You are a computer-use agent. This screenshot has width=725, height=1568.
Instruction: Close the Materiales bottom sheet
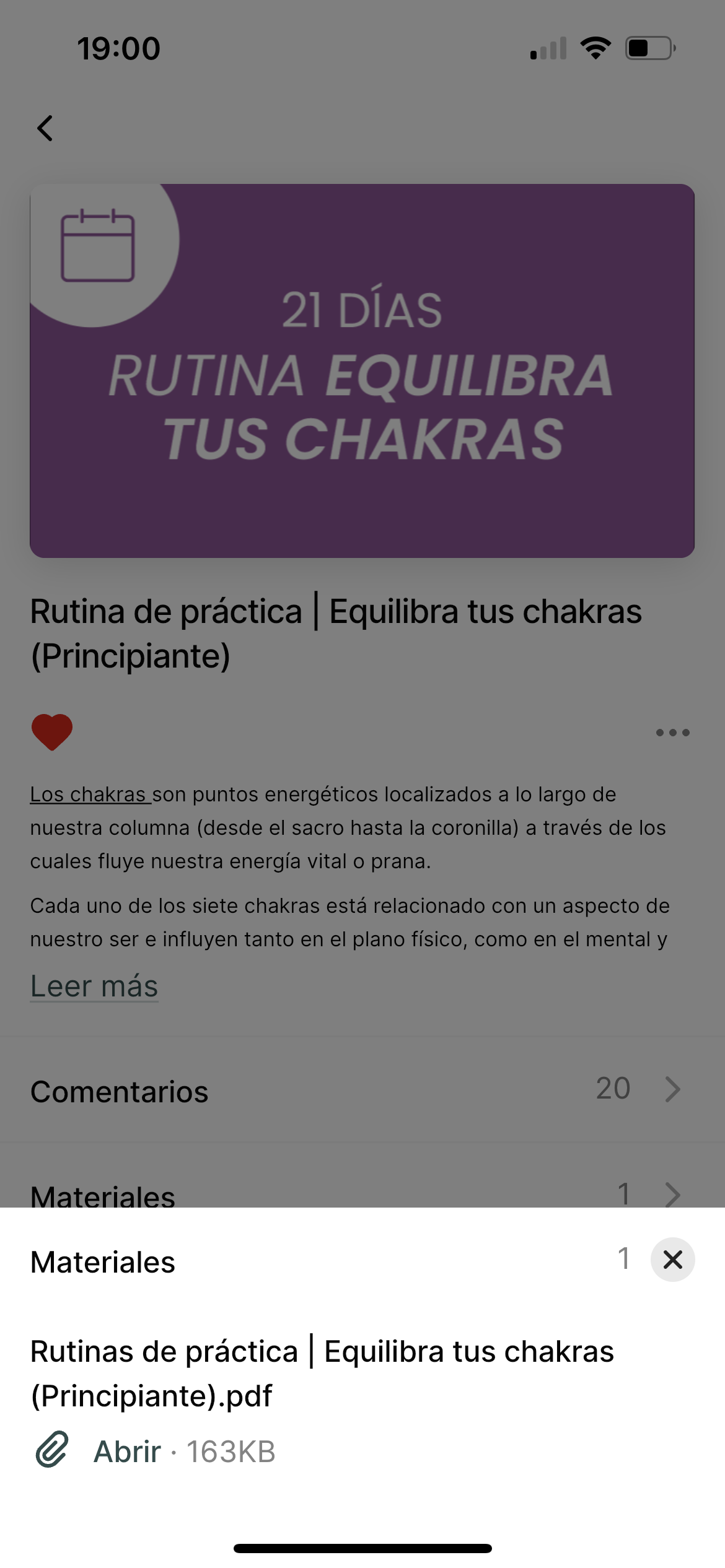click(x=672, y=1260)
